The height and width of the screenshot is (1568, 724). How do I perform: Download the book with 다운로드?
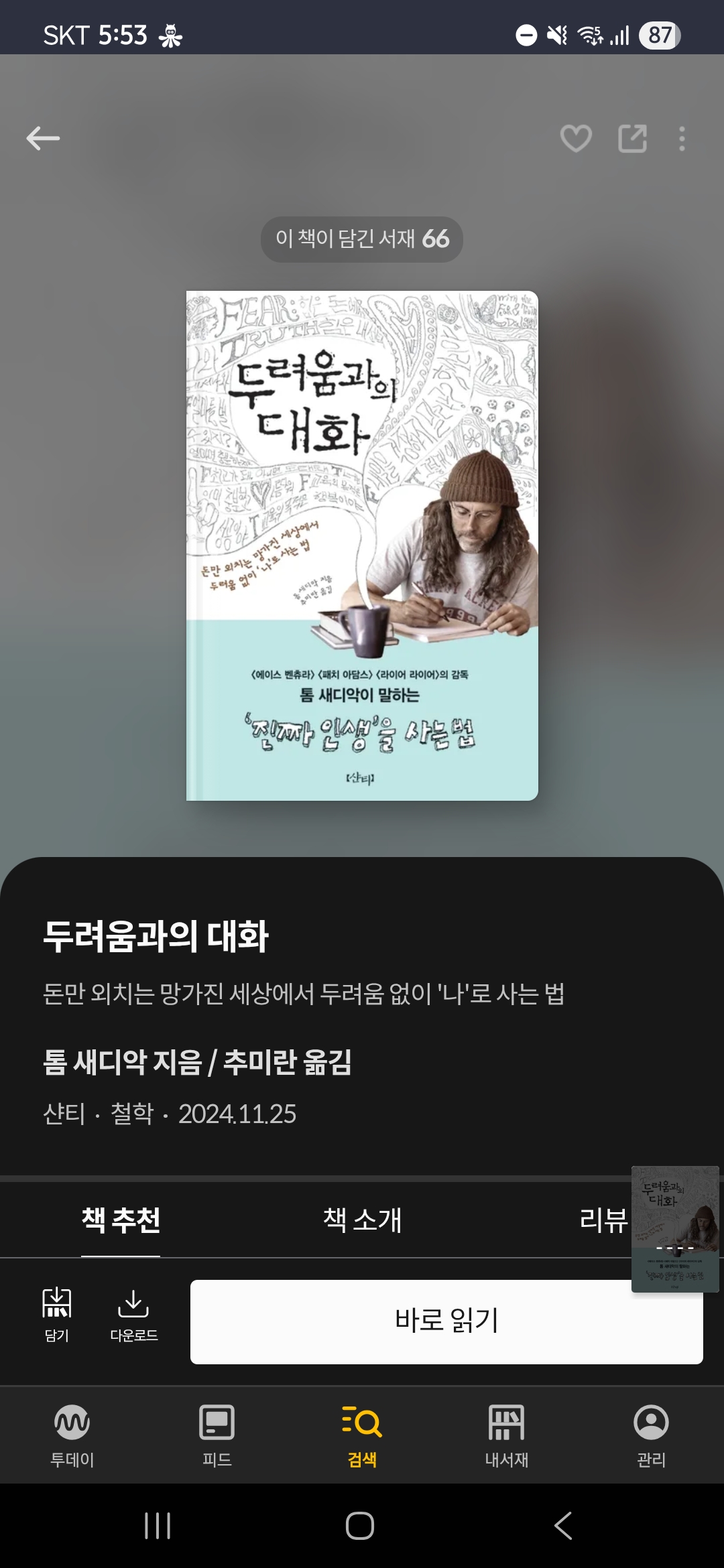coord(133,1315)
